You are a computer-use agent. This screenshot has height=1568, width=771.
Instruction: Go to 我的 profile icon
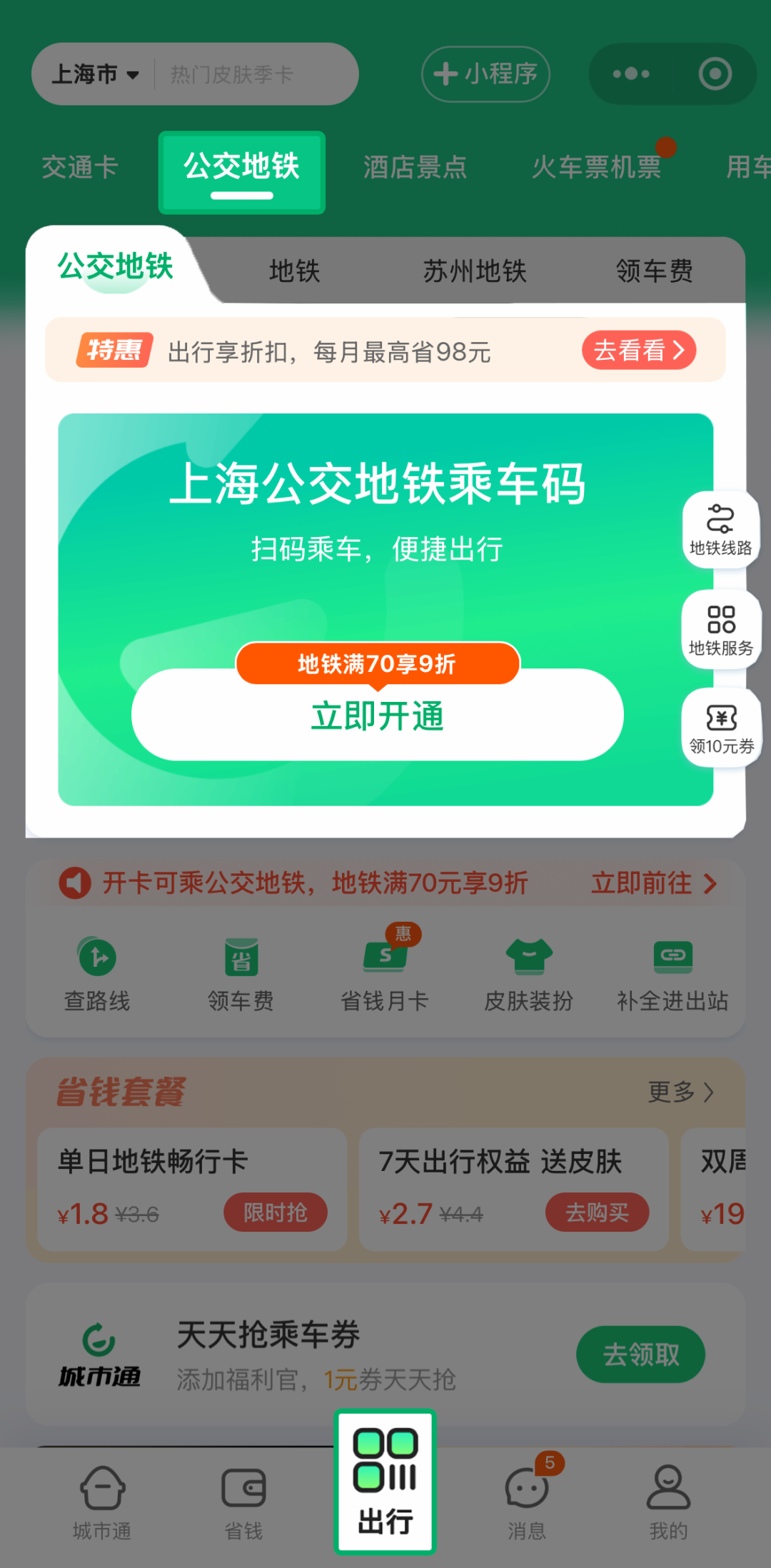[668, 1499]
